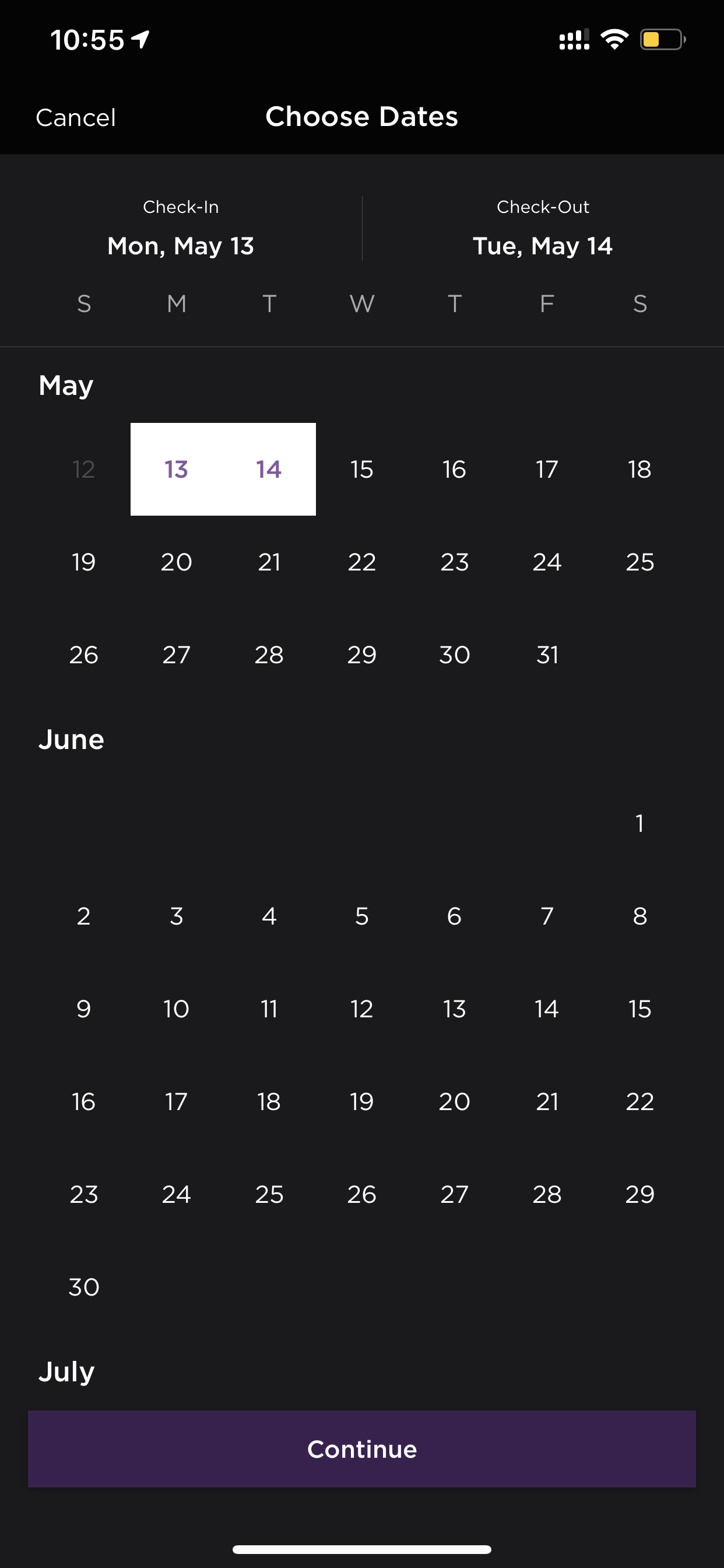This screenshot has width=724, height=1568.
Task: Tap June 30
Action: [84, 1287]
